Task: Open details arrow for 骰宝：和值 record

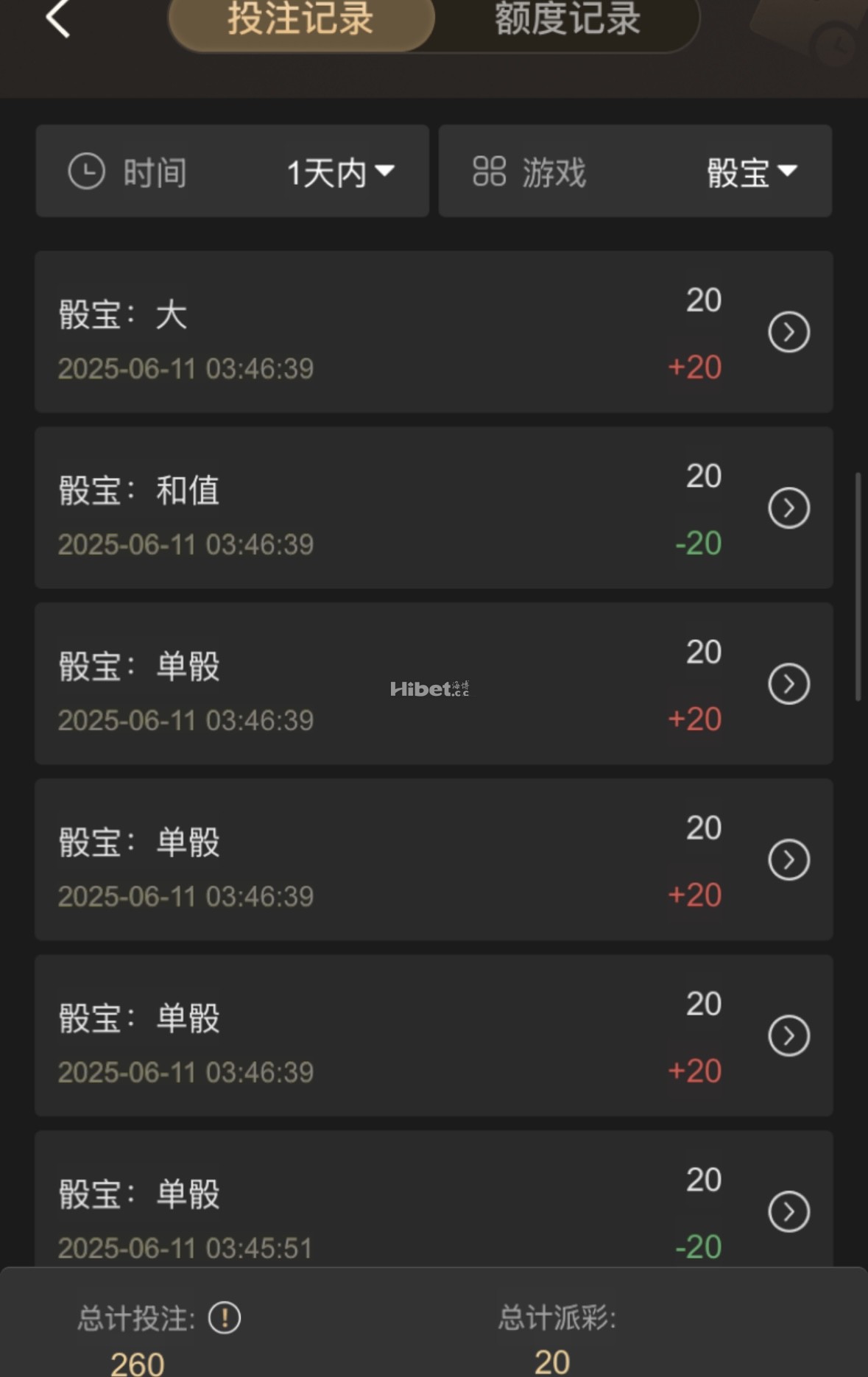Action: [788, 508]
